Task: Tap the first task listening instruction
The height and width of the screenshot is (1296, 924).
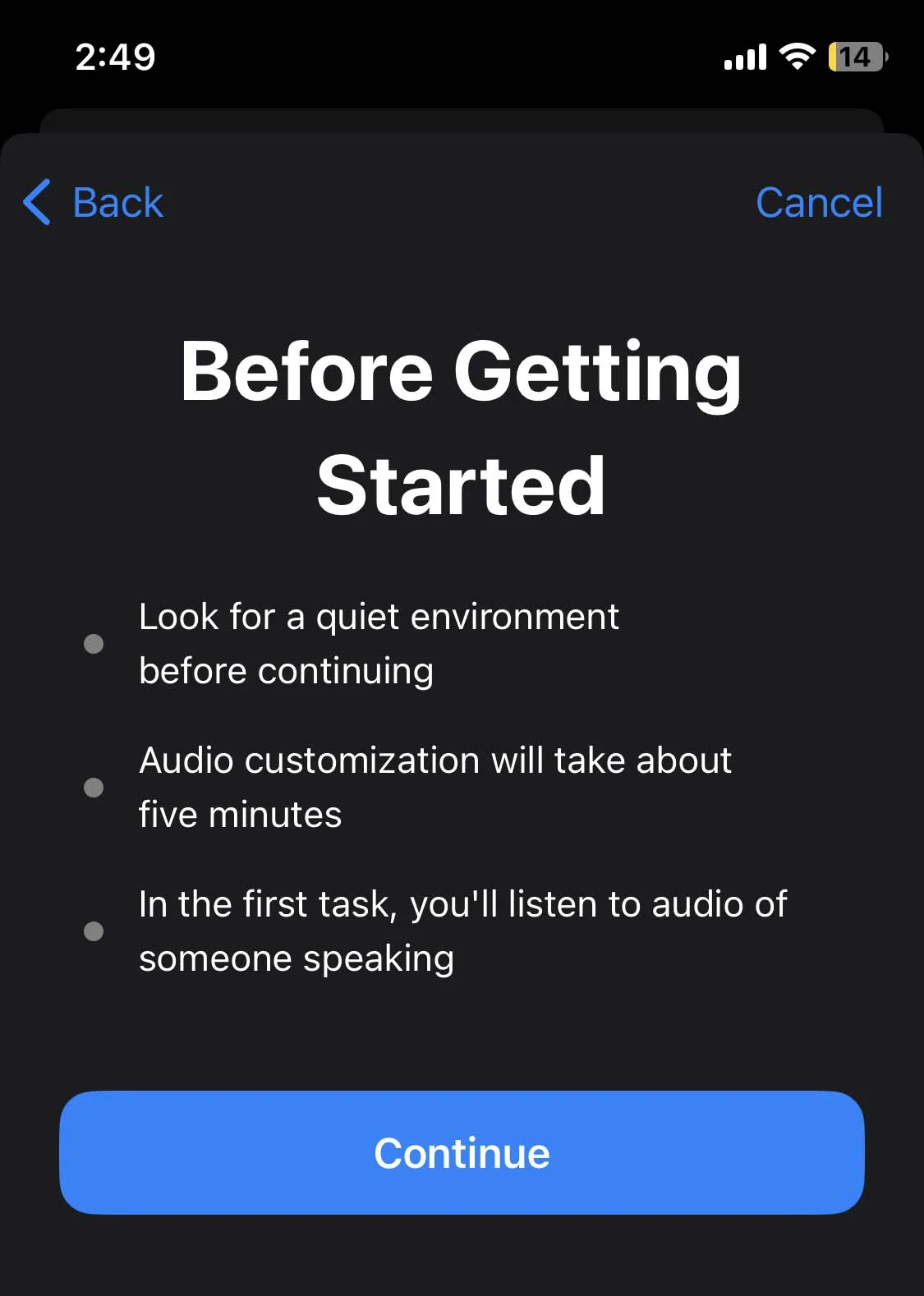Action: pos(463,930)
